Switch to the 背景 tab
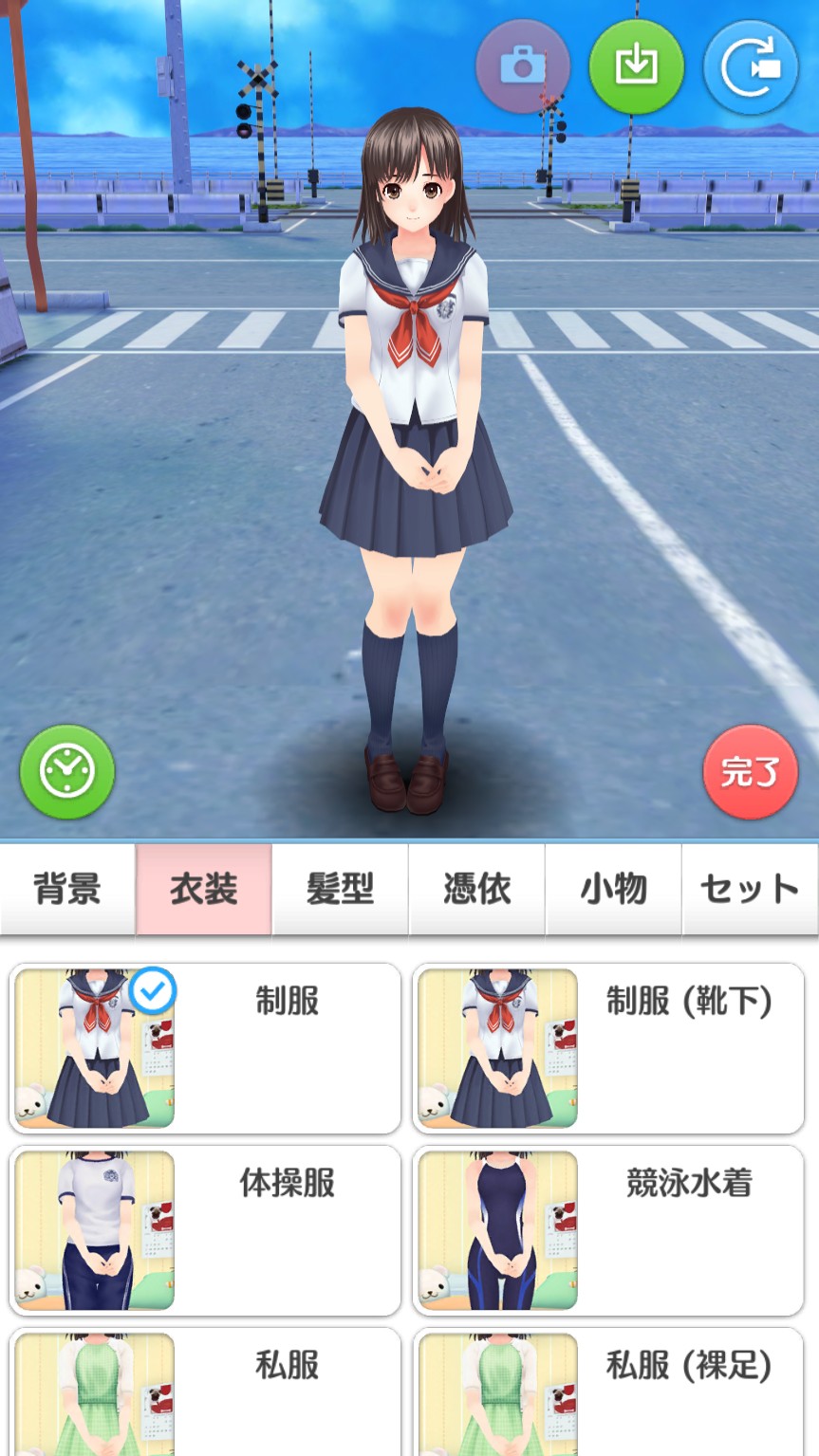The width and height of the screenshot is (819, 1456). (67, 889)
